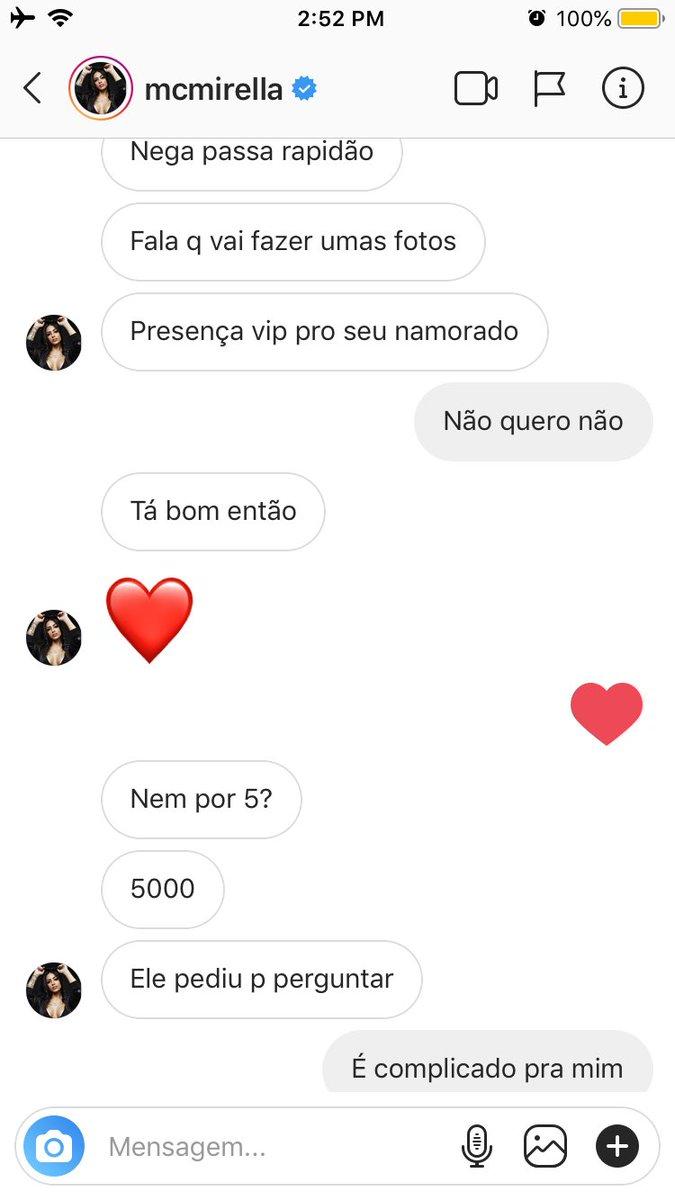This screenshot has width=675, height=1200.
Task: Open conversation details info icon
Action: (x=622, y=89)
